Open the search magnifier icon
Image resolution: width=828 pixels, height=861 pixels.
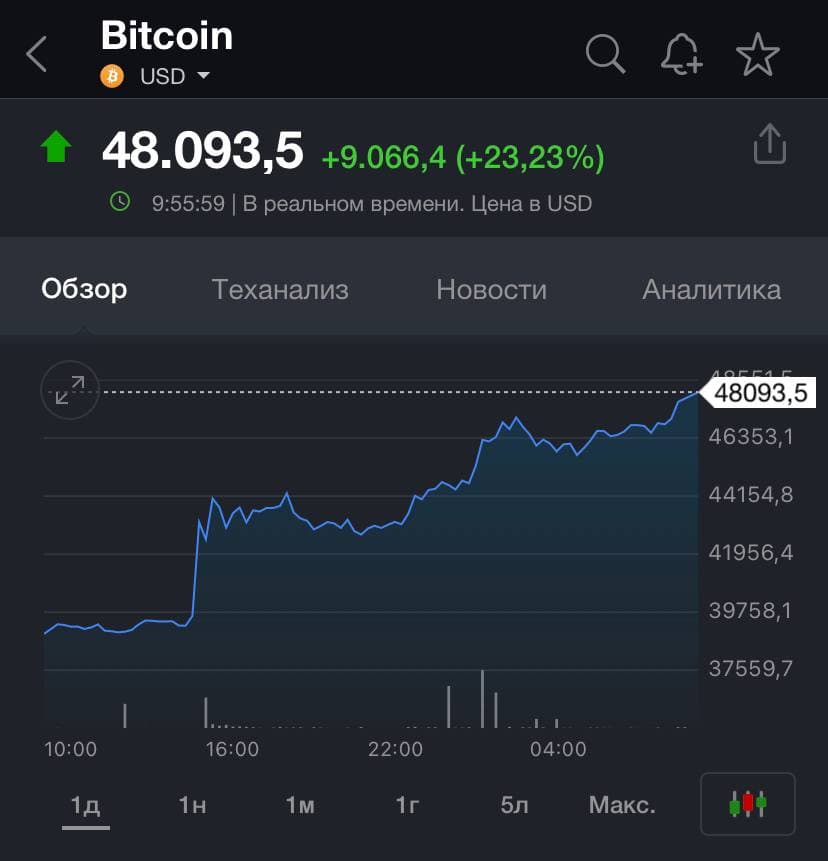605,54
